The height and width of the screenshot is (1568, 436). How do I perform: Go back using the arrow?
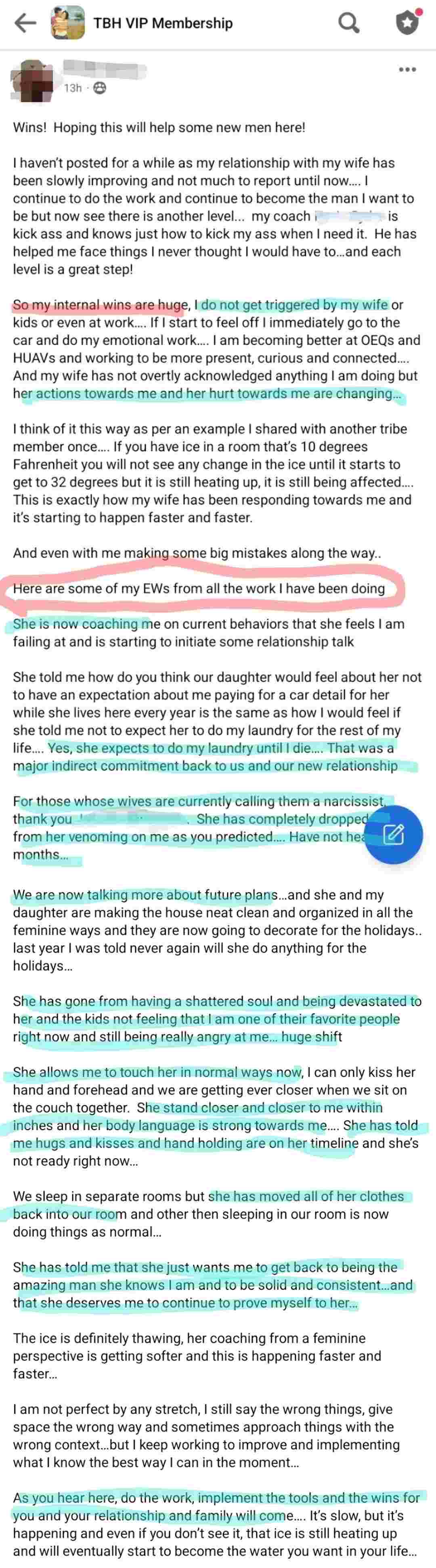(25, 23)
